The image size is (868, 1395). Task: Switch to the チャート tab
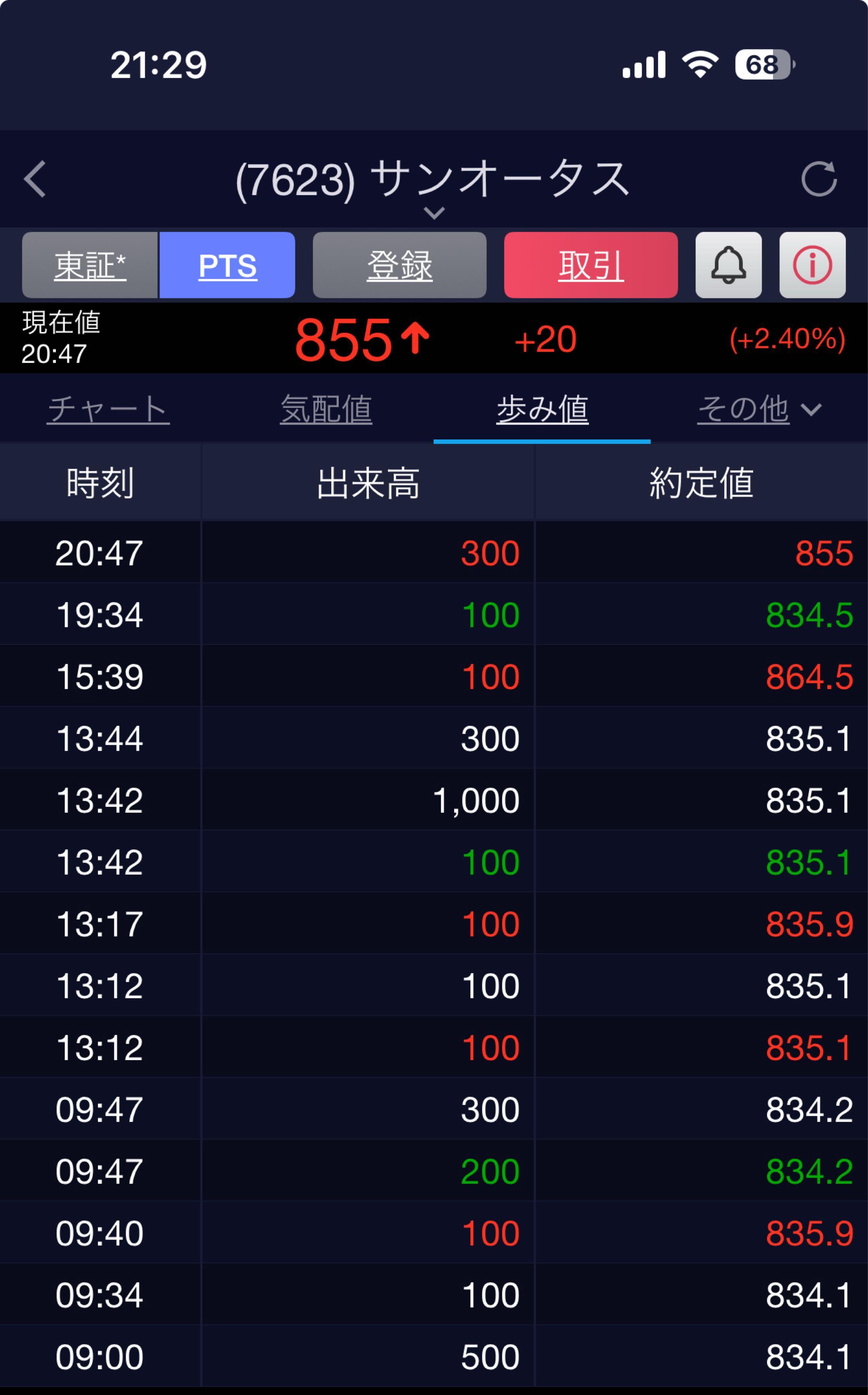pyautogui.click(x=108, y=409)
